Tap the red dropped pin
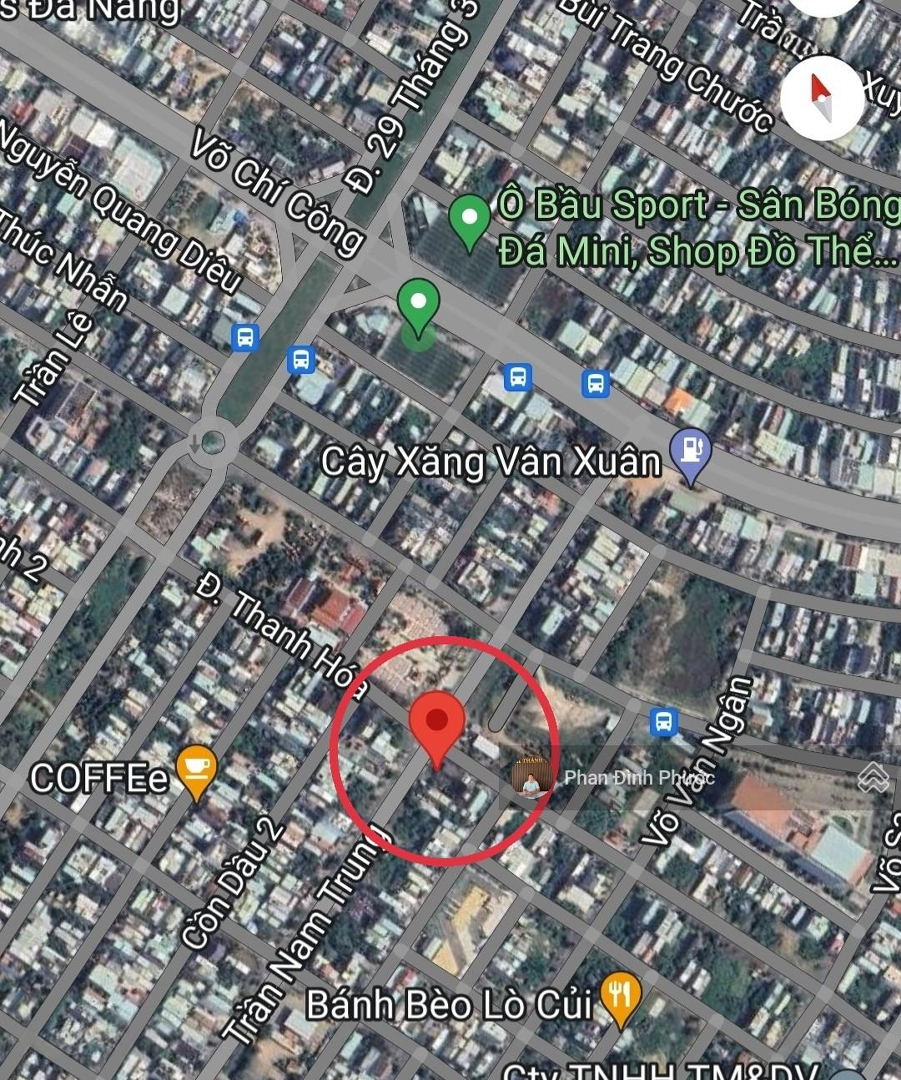This screenshot has width=901, height=1080. (x=437, y=725)
